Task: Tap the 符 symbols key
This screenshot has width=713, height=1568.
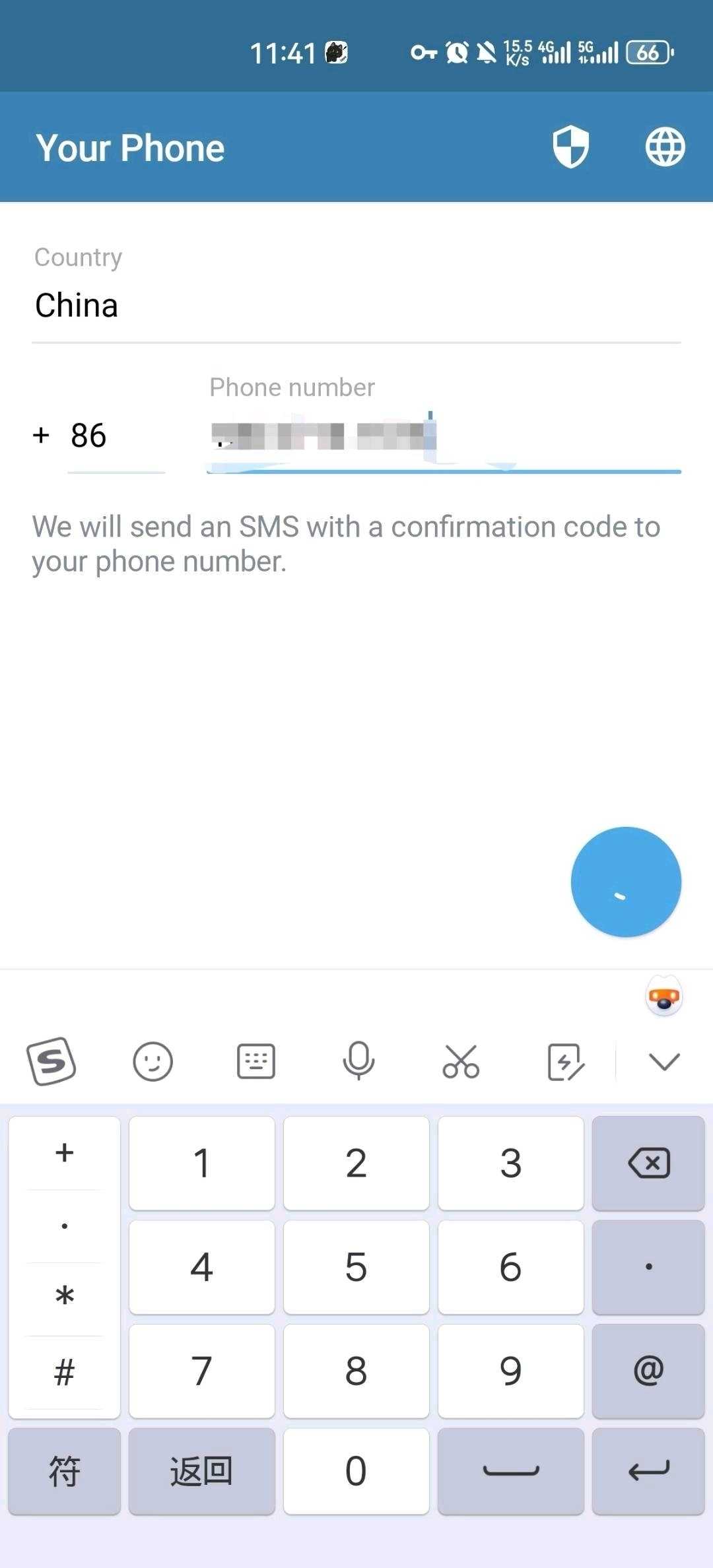Action: [65, 1471]
